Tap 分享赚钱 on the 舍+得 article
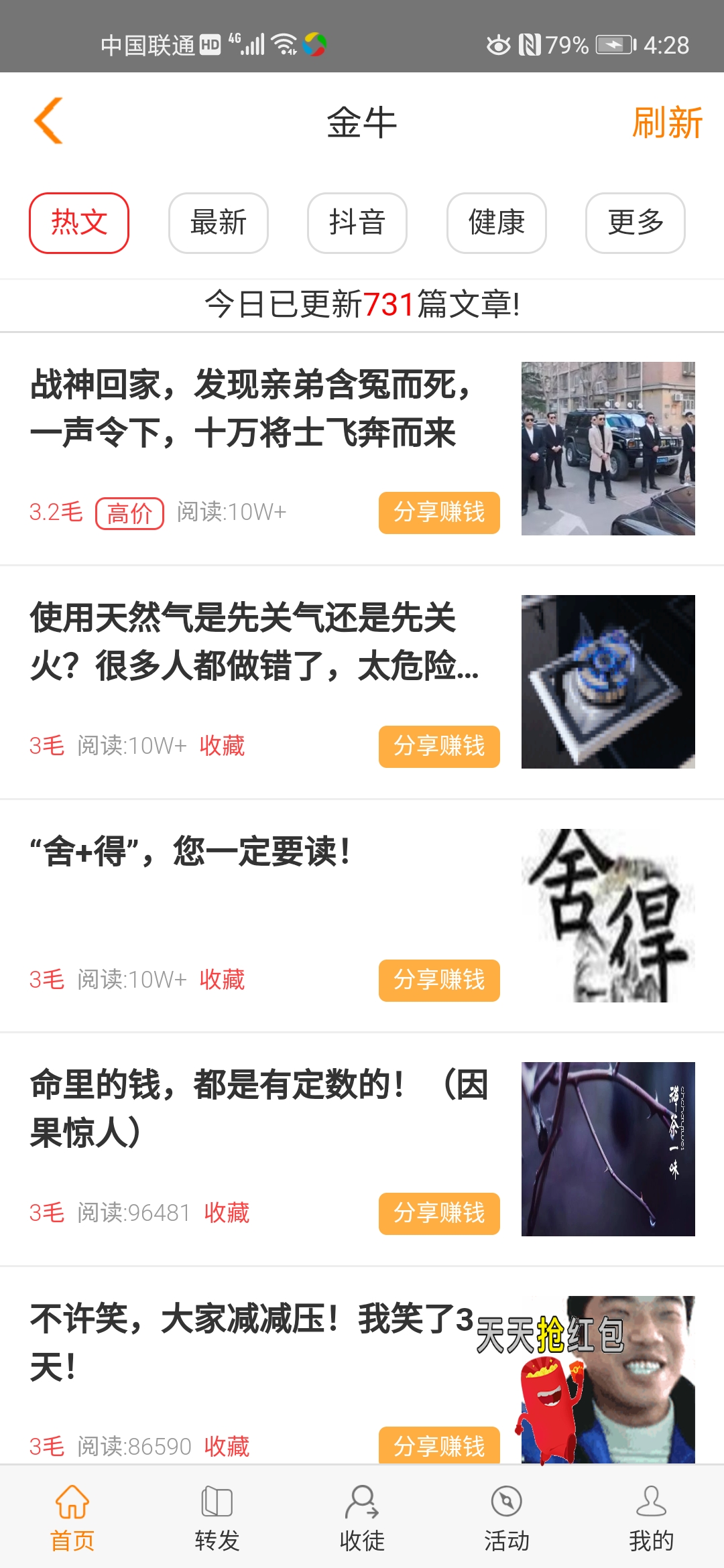The height and width of the screenshot is (1568, 724). pos(439,980)
